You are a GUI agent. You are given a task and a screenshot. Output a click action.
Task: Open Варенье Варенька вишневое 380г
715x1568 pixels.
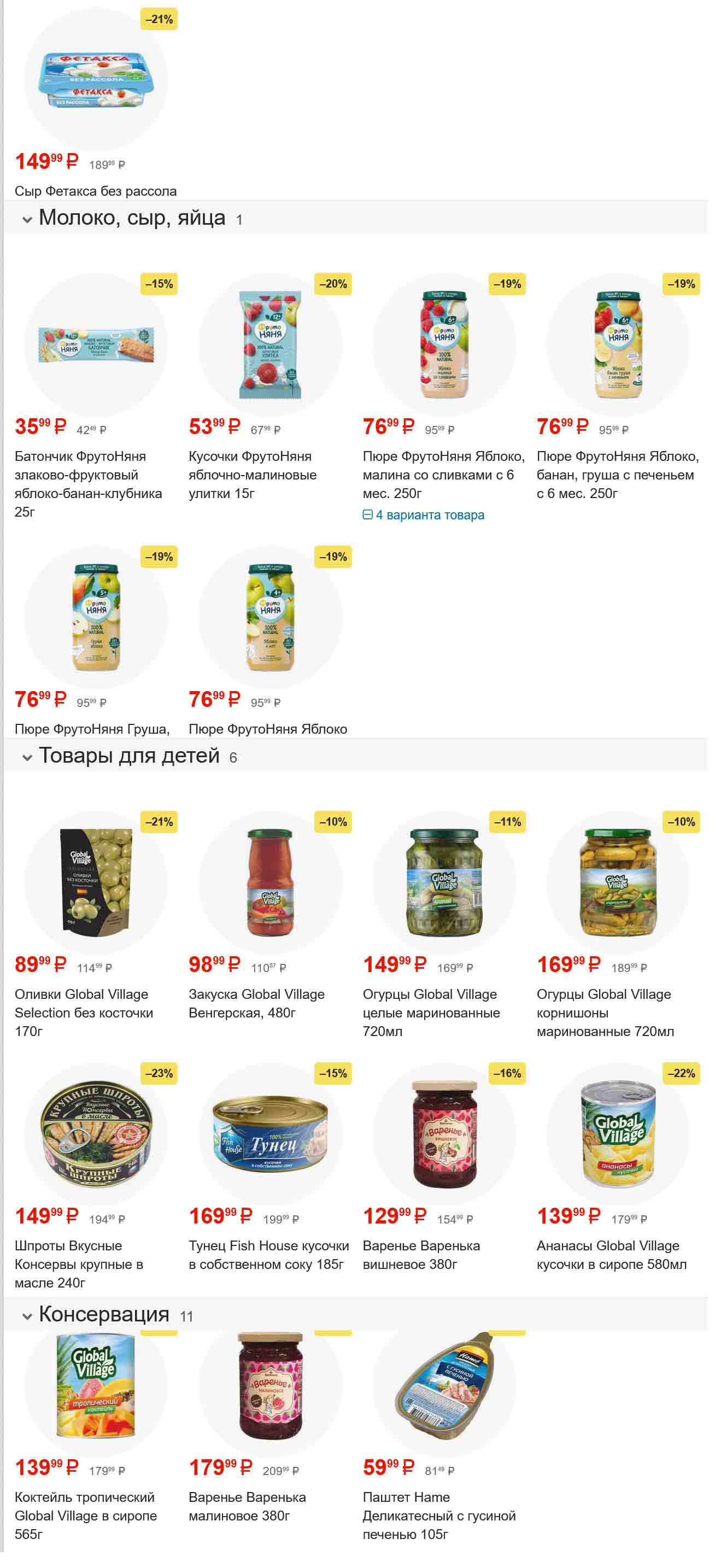pos(421,1255)
